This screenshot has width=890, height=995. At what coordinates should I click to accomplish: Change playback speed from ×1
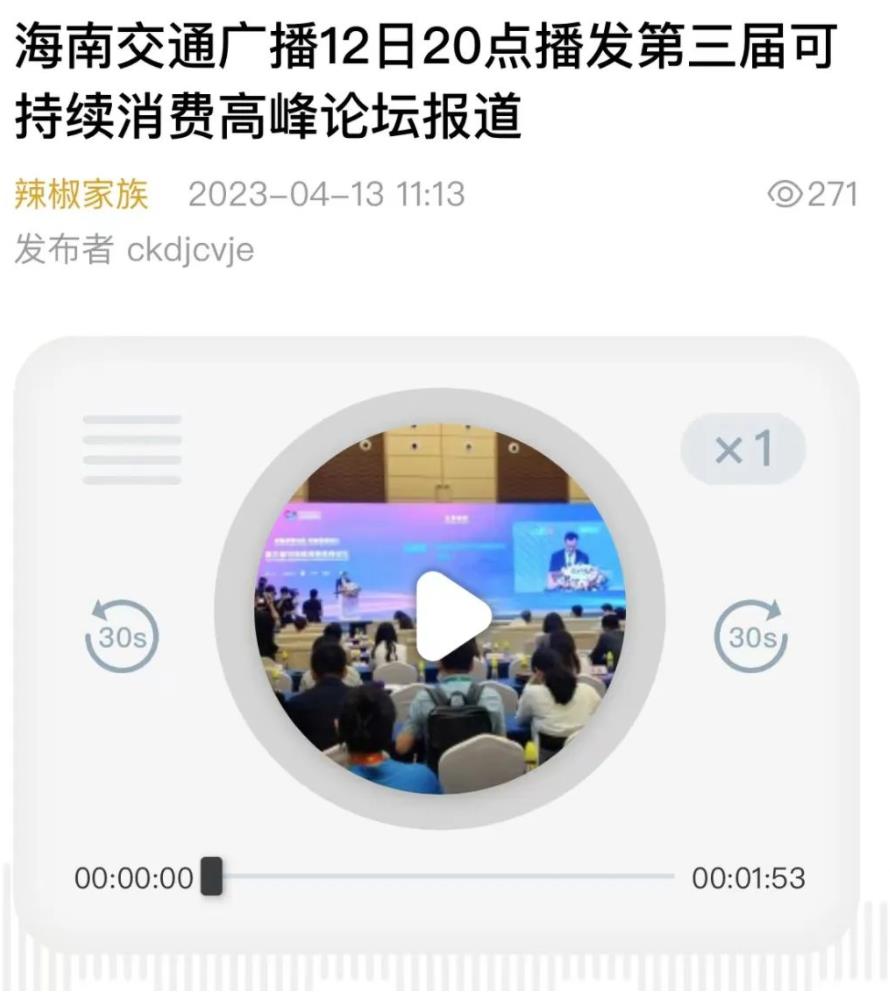(743, 449)
